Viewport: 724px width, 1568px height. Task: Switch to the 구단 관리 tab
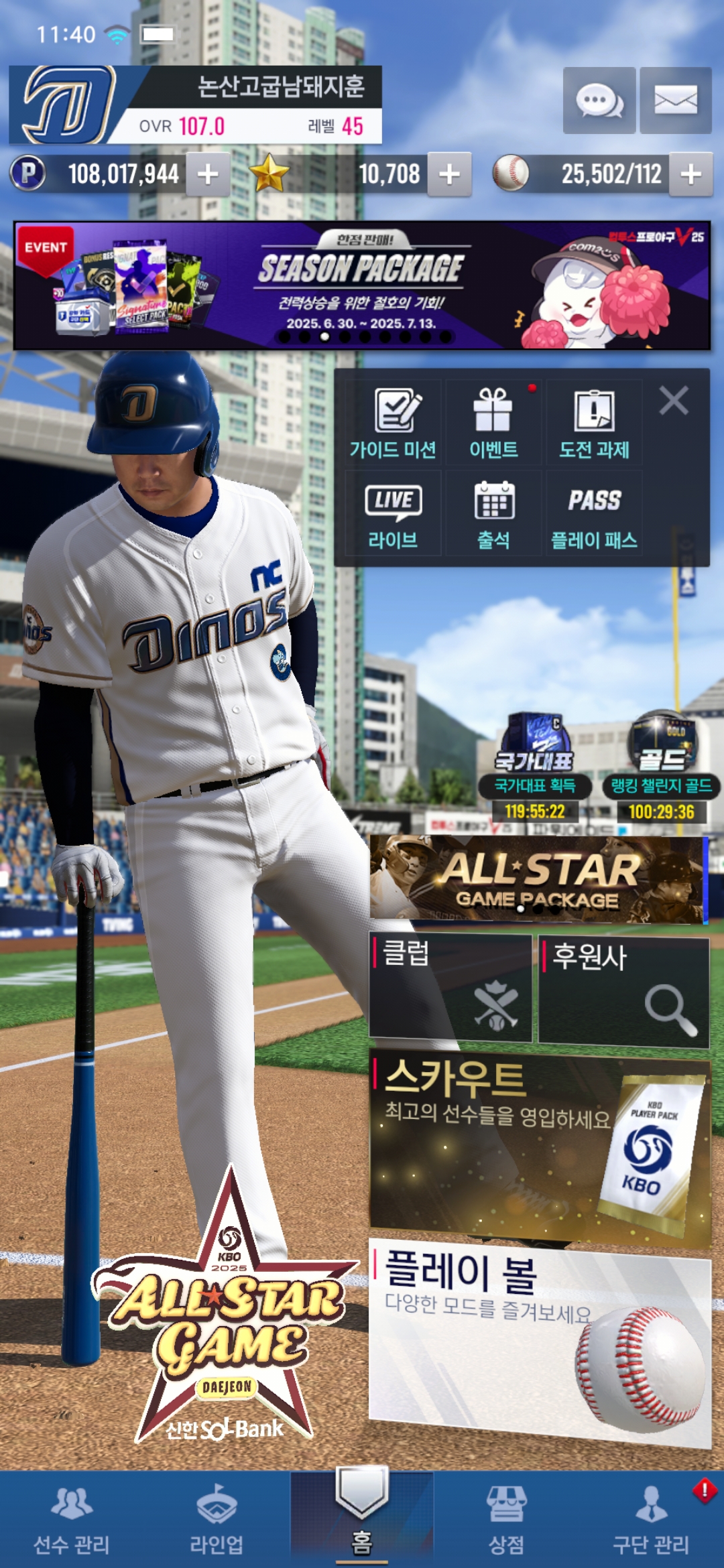click(x=651, y=1520)
